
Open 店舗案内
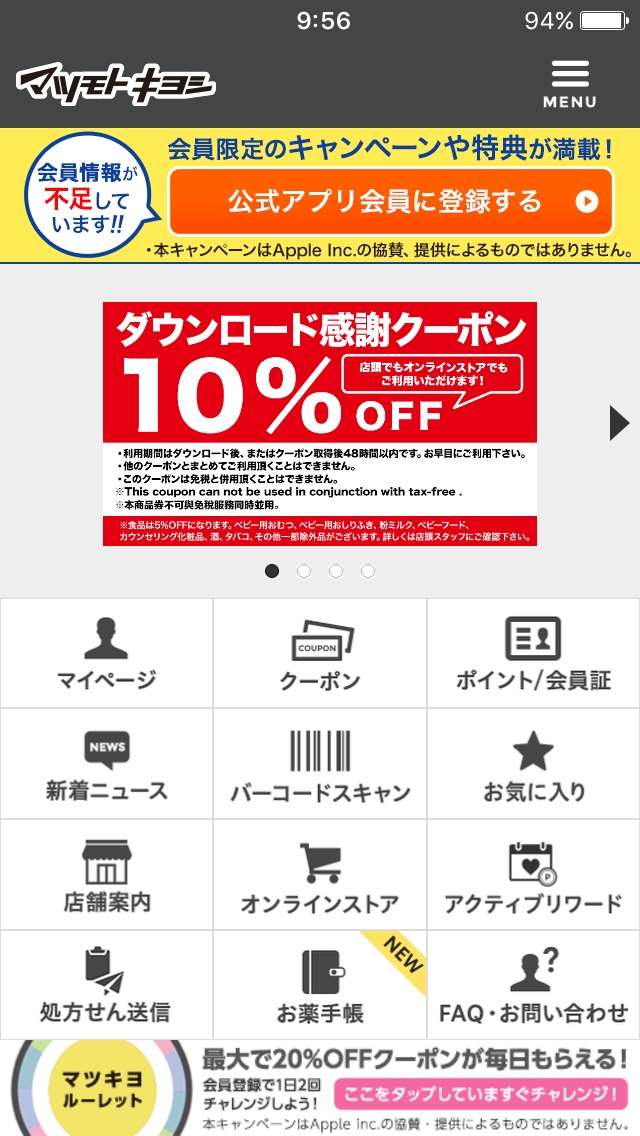tap(106, 875)
